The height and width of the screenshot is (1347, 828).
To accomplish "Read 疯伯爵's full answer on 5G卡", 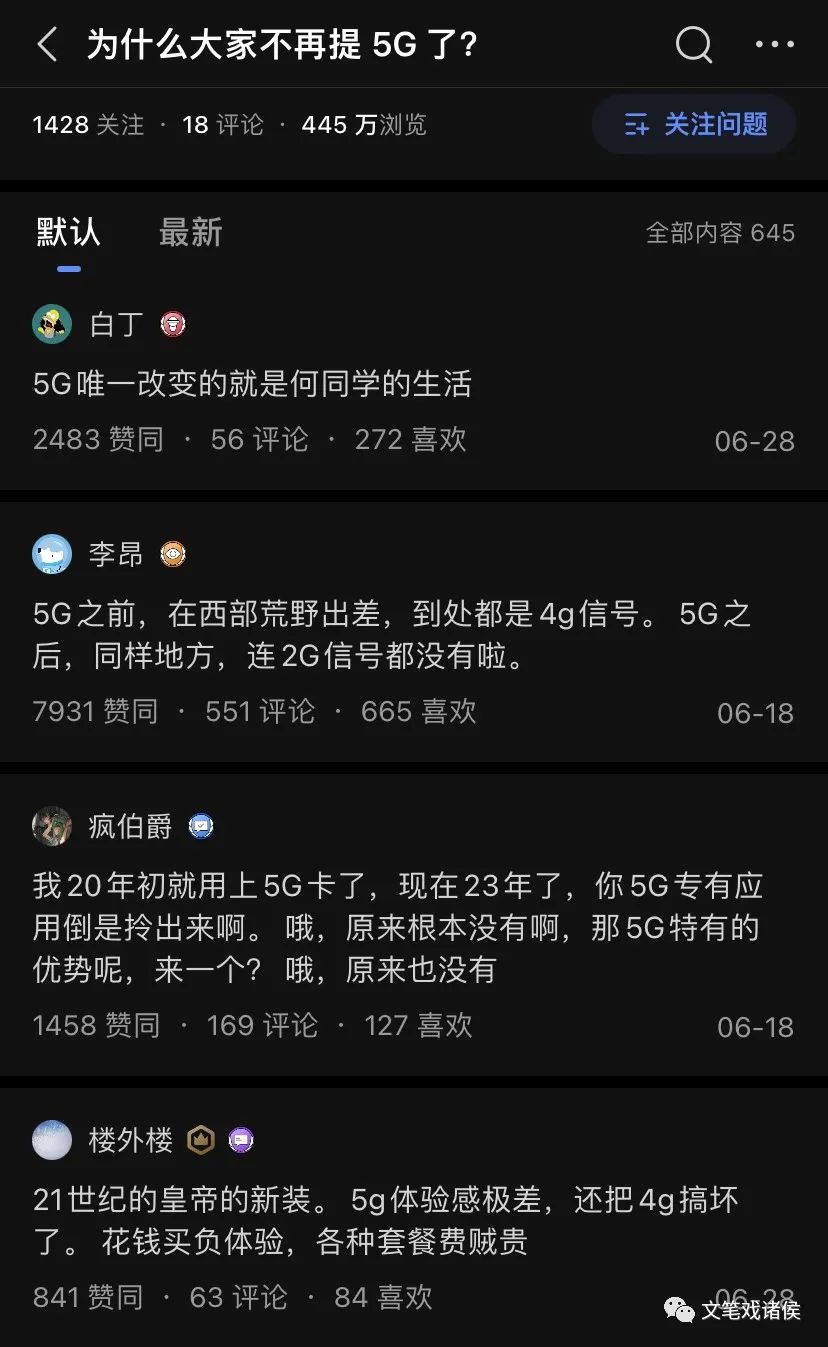I will click(x=397, y=927).
